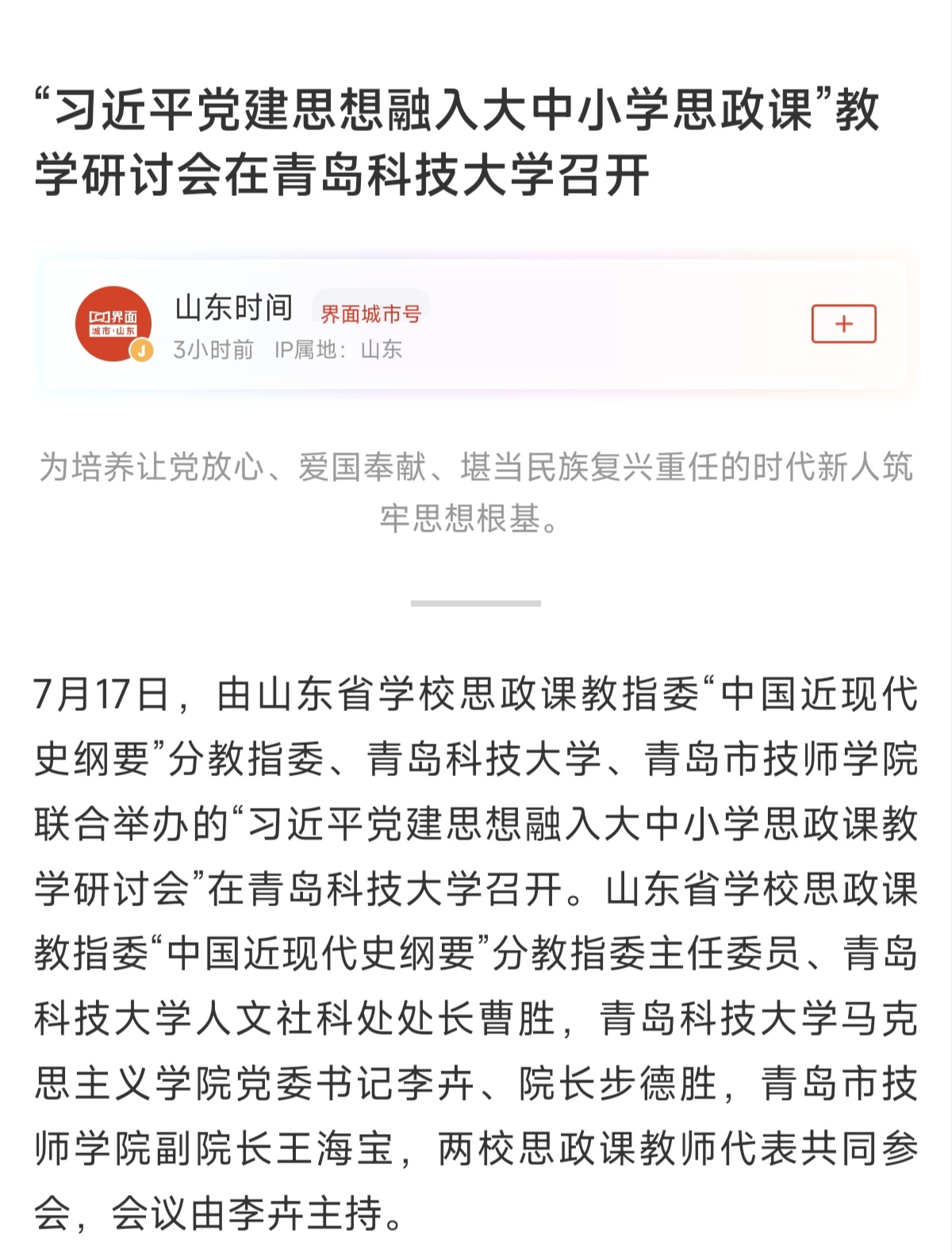Open the 山东时间 author avatar
The height and width of the screenshot is (1253, 952).
pos(113,324)
